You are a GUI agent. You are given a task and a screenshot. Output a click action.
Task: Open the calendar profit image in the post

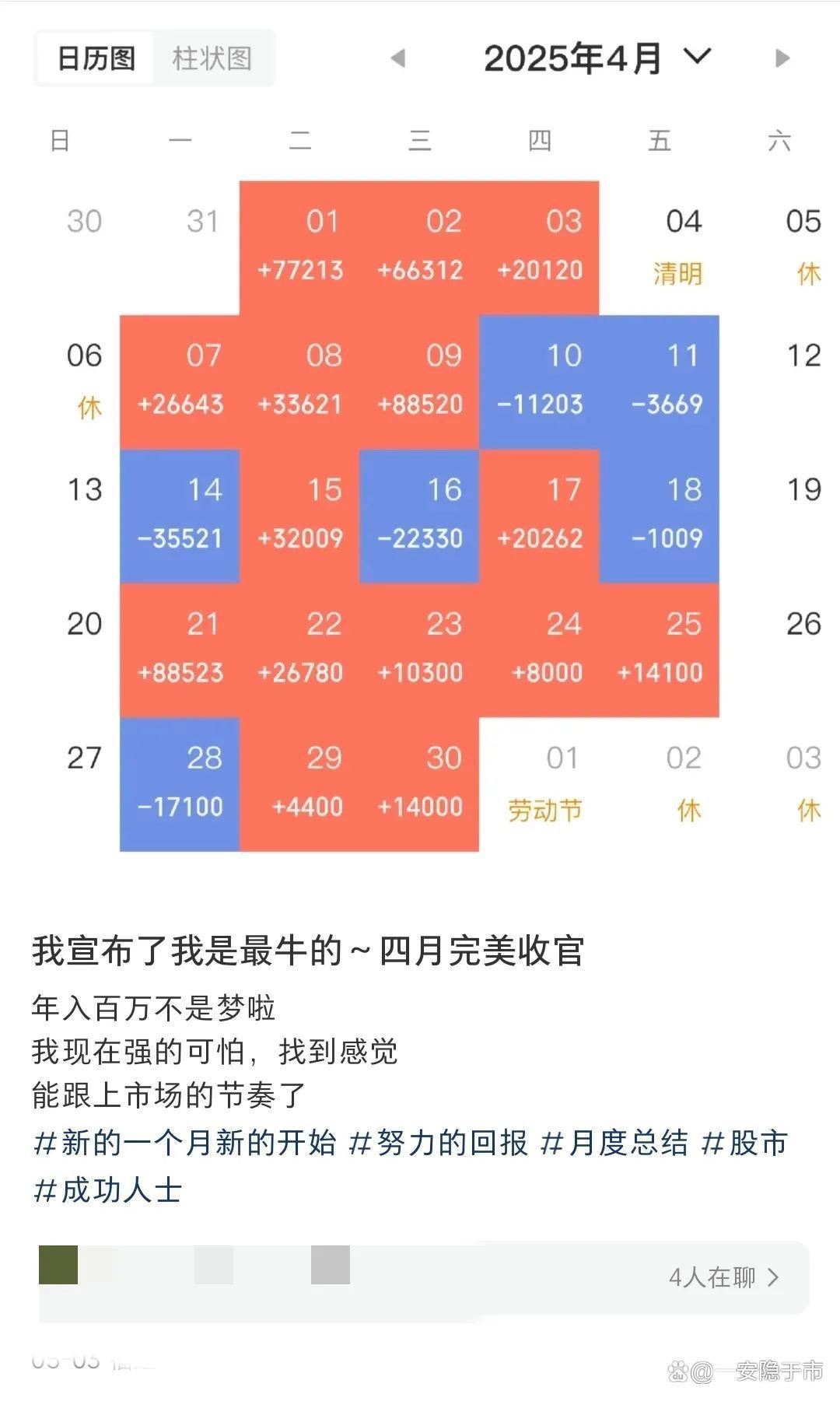pyautogui.click(x=420, y=443)
